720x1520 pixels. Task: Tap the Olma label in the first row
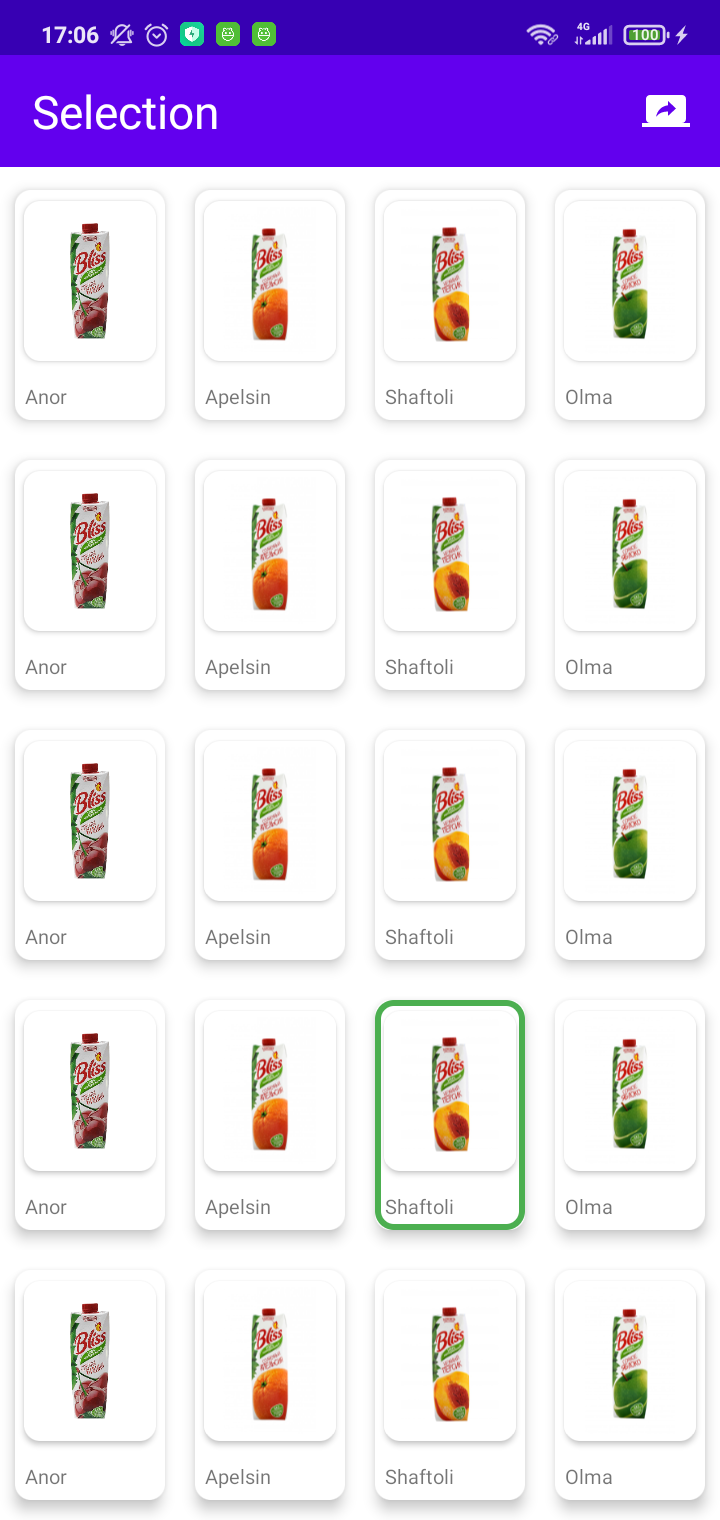[x=589, y=397]
